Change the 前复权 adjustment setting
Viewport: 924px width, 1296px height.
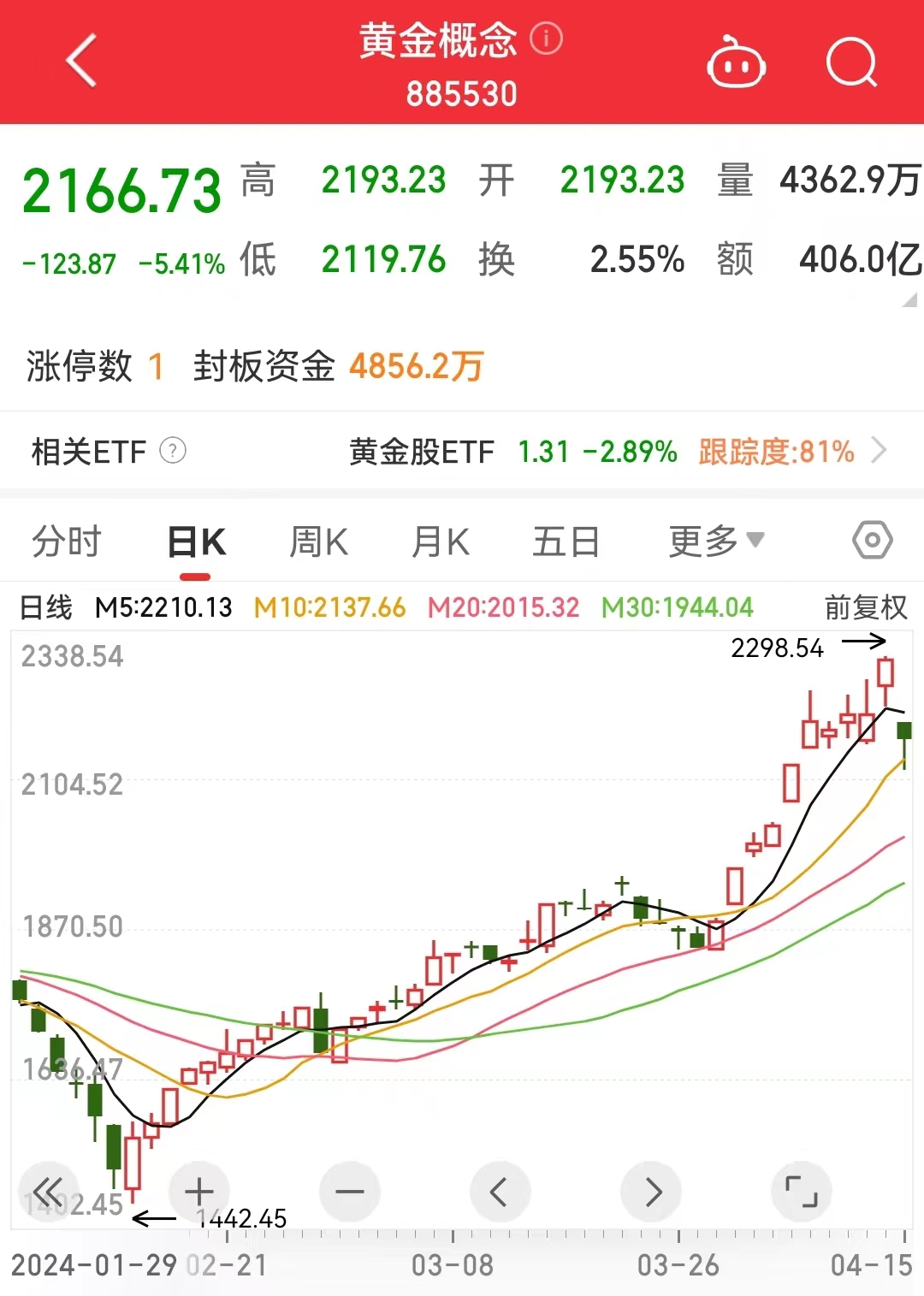865,607
